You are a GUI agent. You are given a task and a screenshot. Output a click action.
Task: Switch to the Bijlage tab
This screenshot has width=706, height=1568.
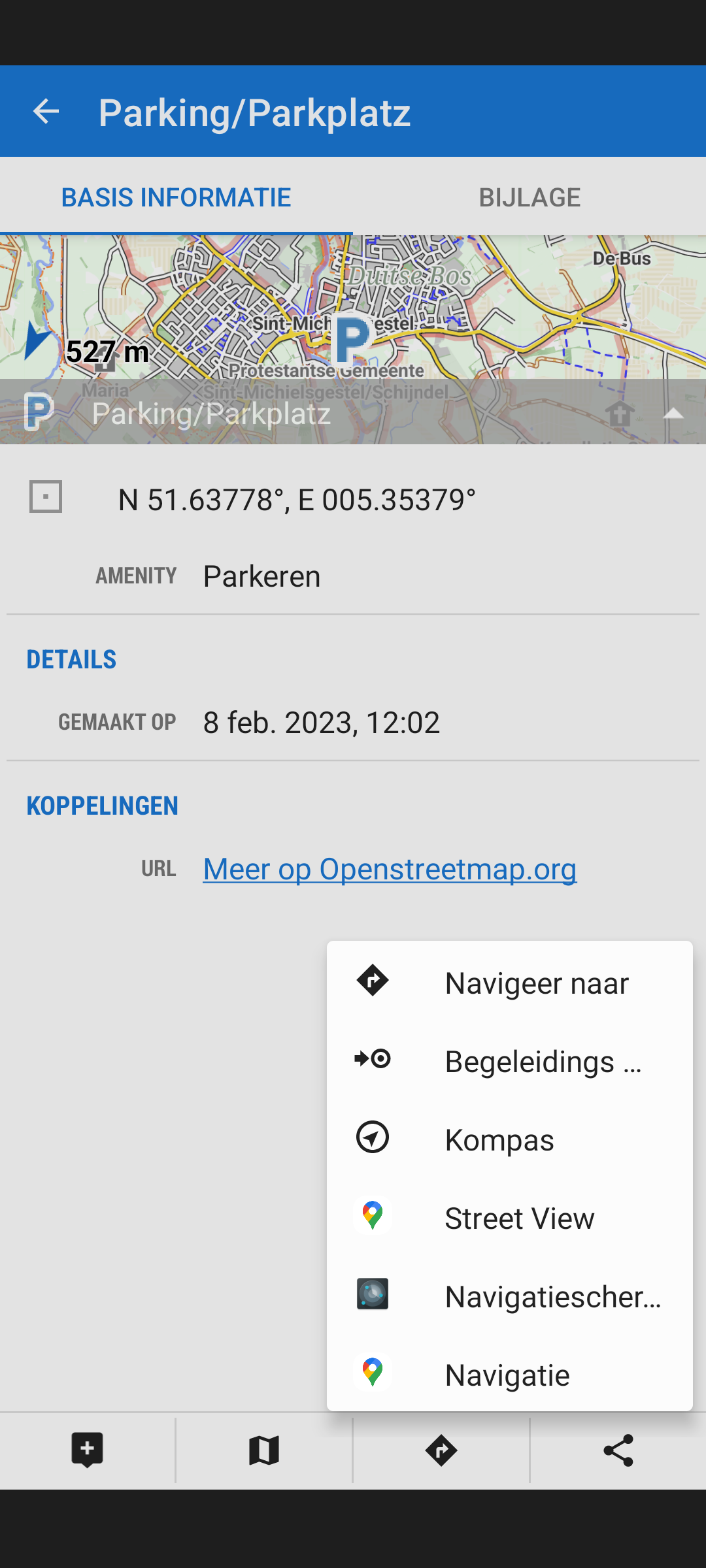tap(529, 197)
